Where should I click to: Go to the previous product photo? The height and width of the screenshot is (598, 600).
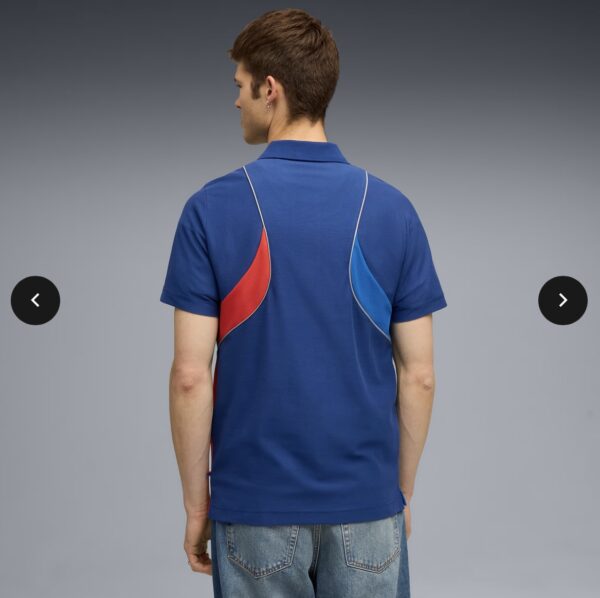coord(35,300)
